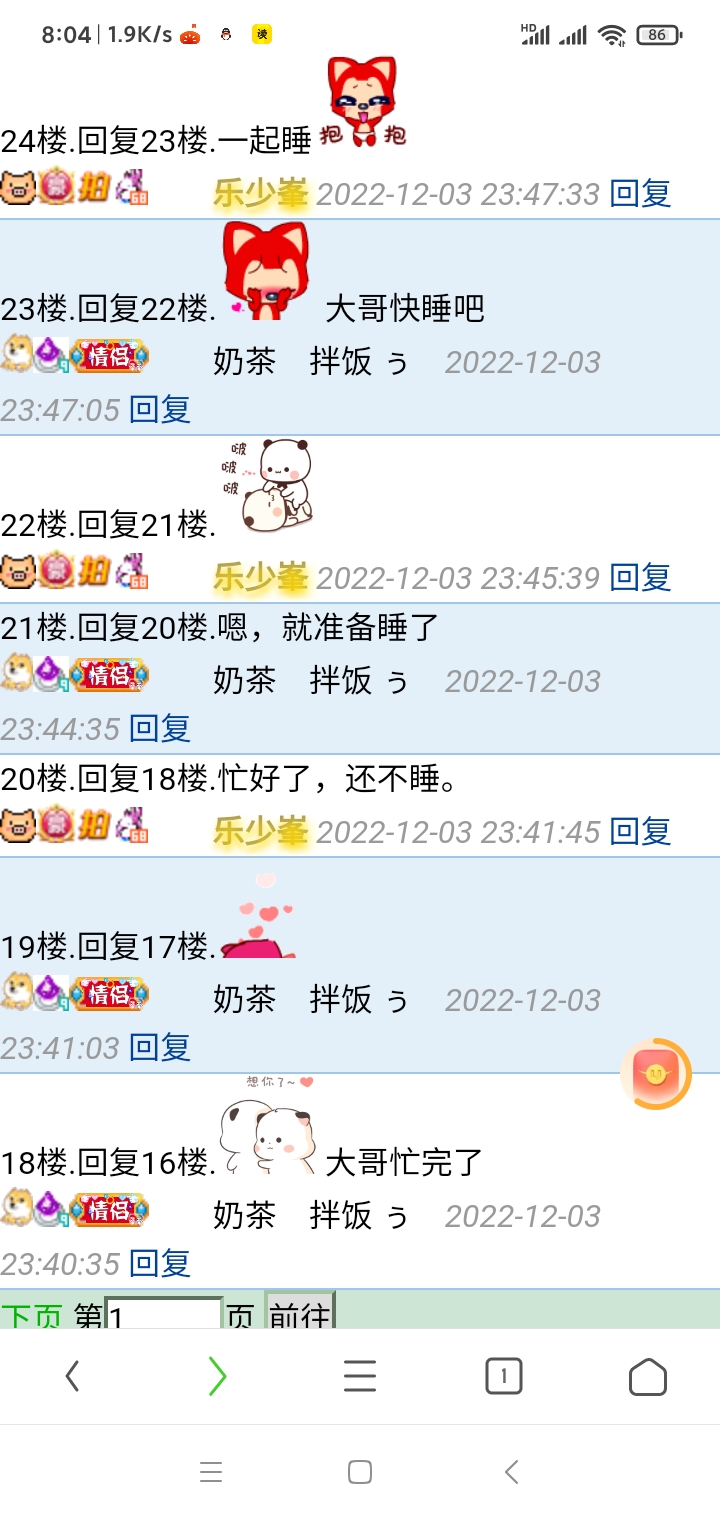Image resolution: width=720 pixels, height=1520 pixels.
Task: Tap the system recent apps button
Action: click(x=211, y=1472)
